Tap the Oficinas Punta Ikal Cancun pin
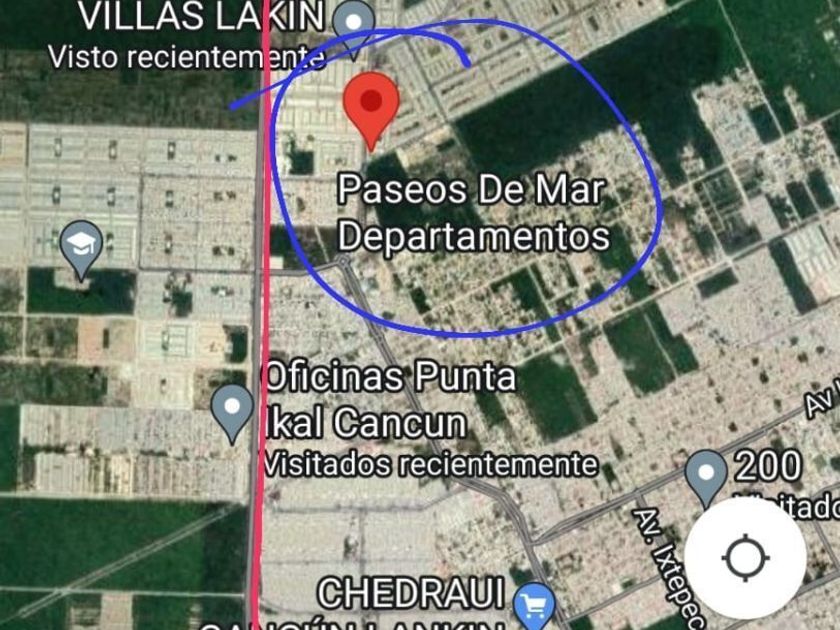This screenshot has width=840, height=630. (233, 411)
